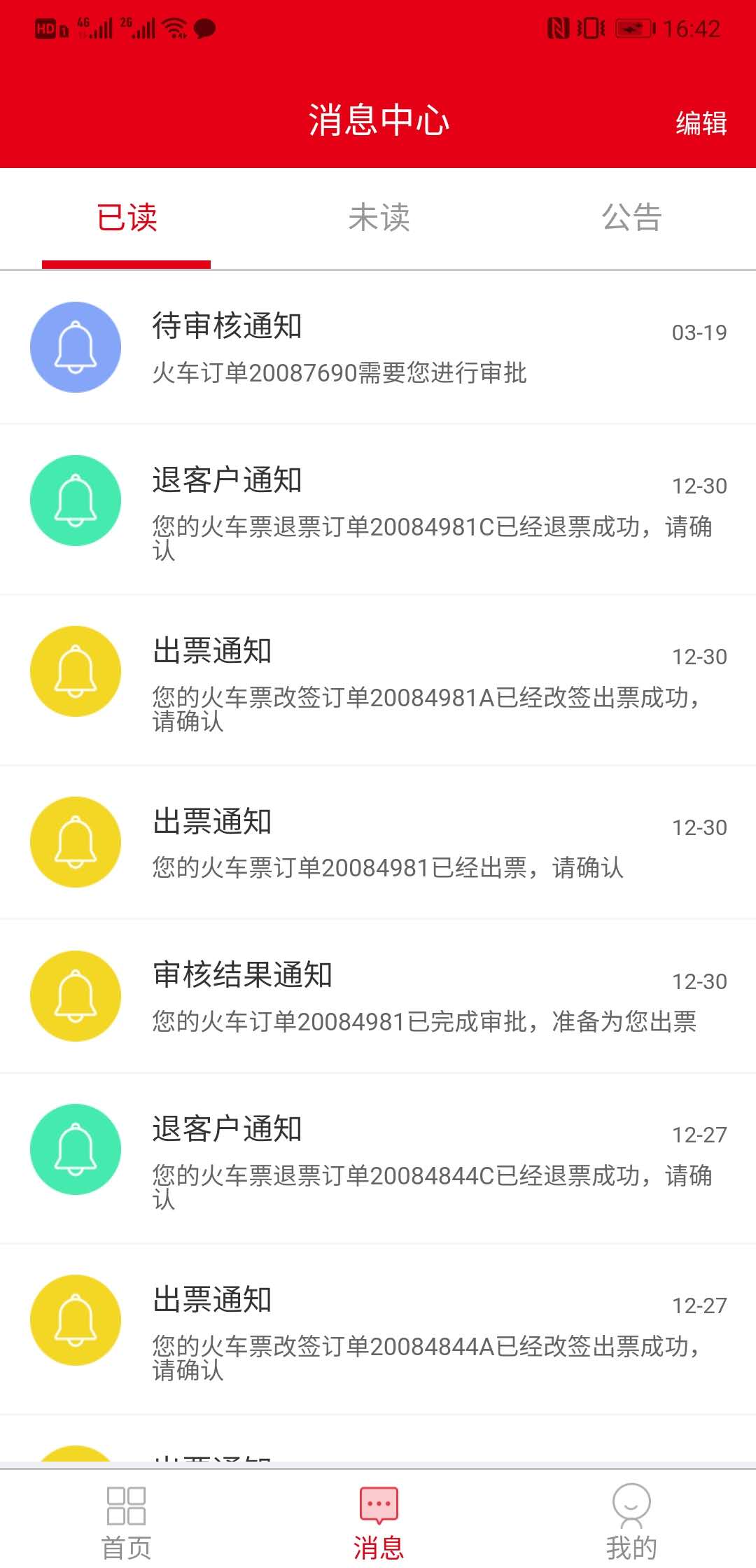Tap the message bubble icon in status bar
Viewport: 756px width, 1568px height.
[x=202, y=29]
